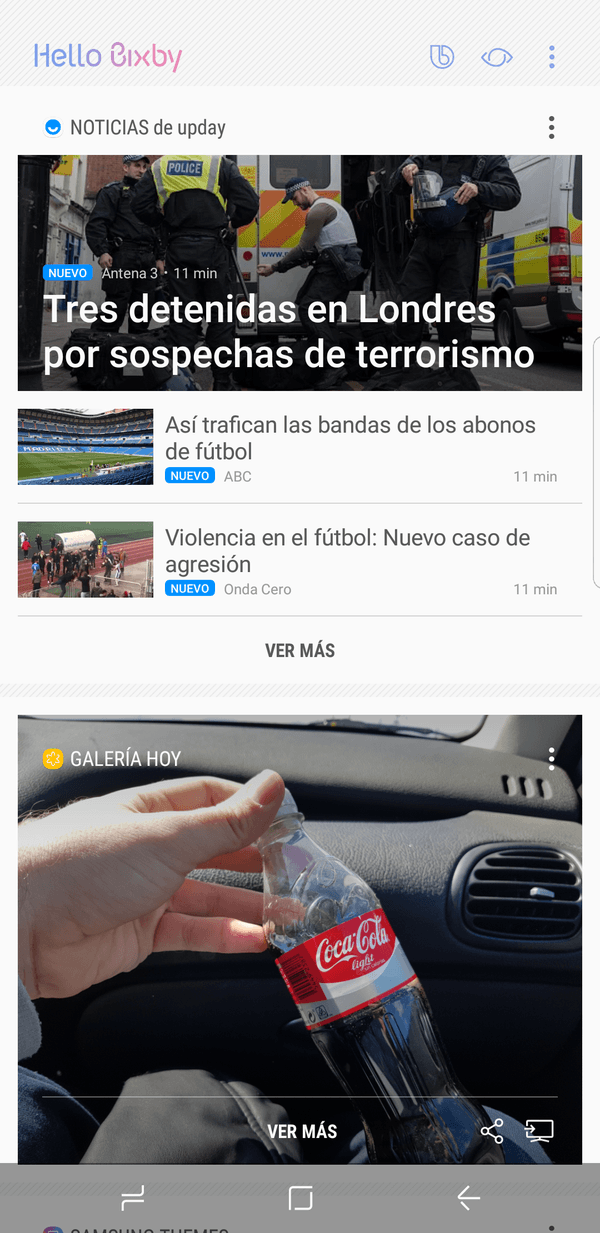Go back using the navigation bar arrow
The image size is (600, 1233).
coord(468,1197)
